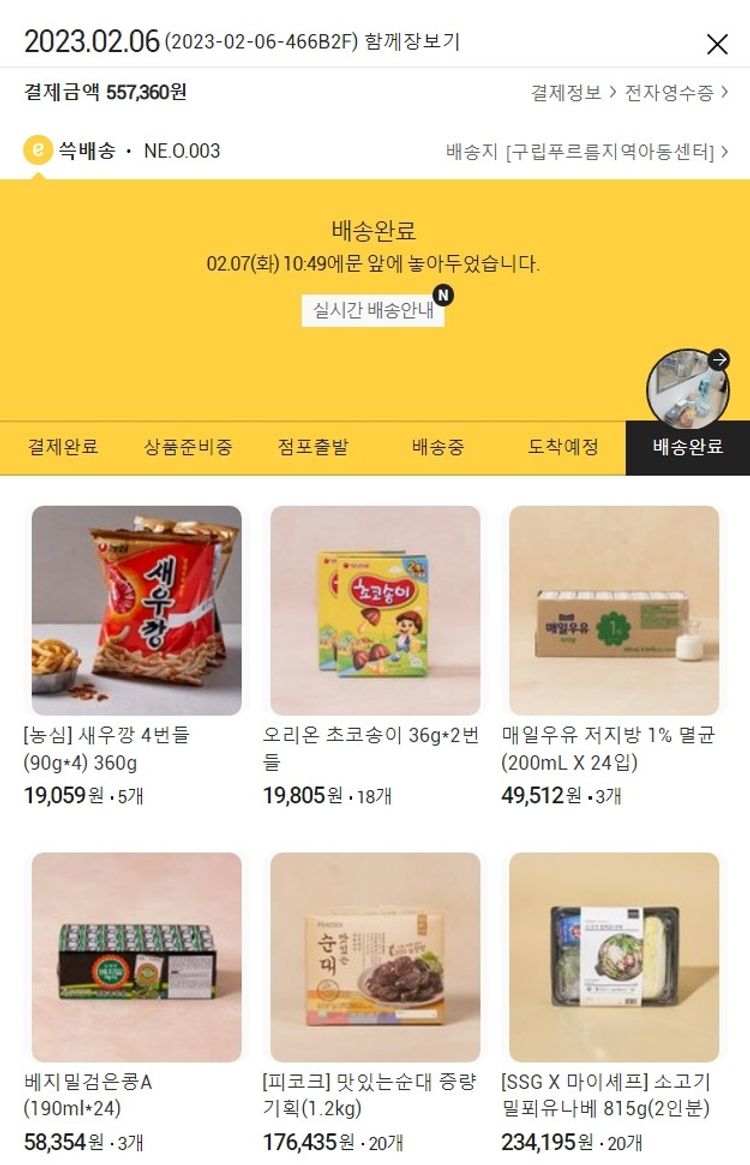
Task: Open the 농심 새우깡 product
Action: click(x=136, y=610)
